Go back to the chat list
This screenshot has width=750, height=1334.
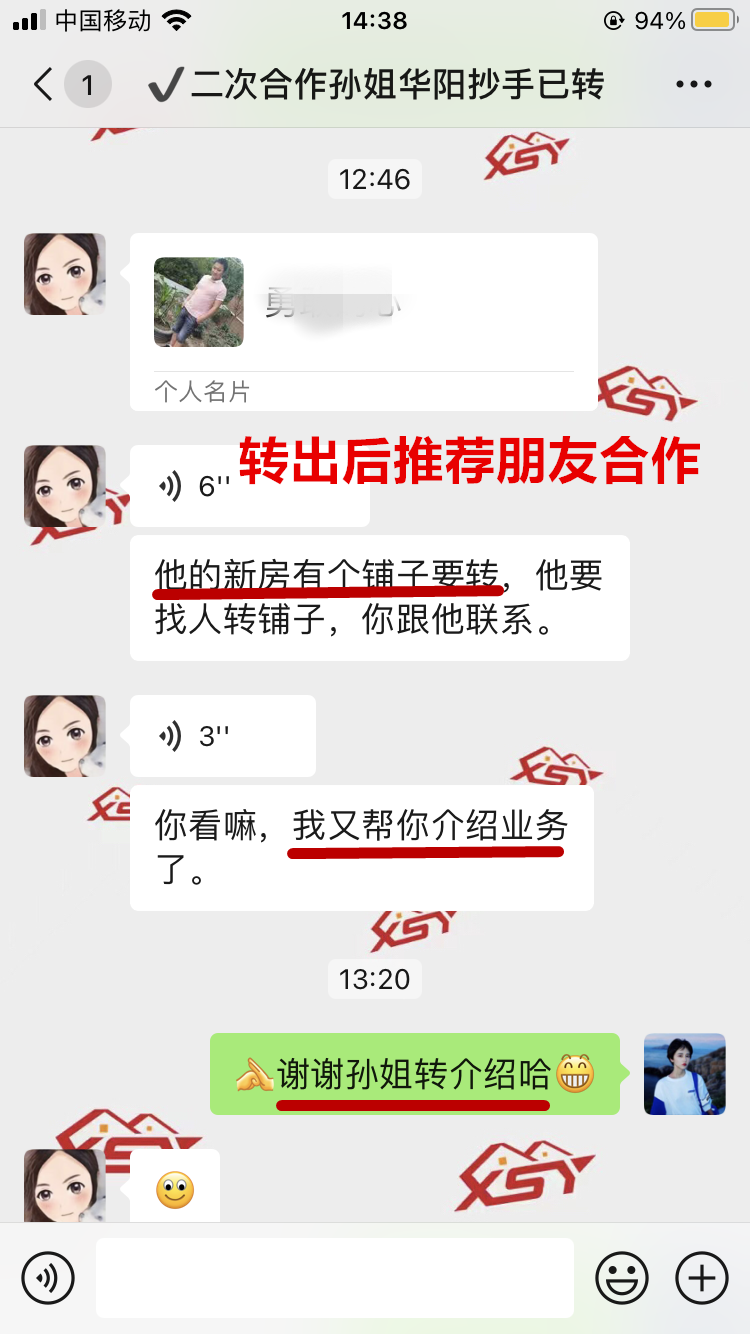43,85
